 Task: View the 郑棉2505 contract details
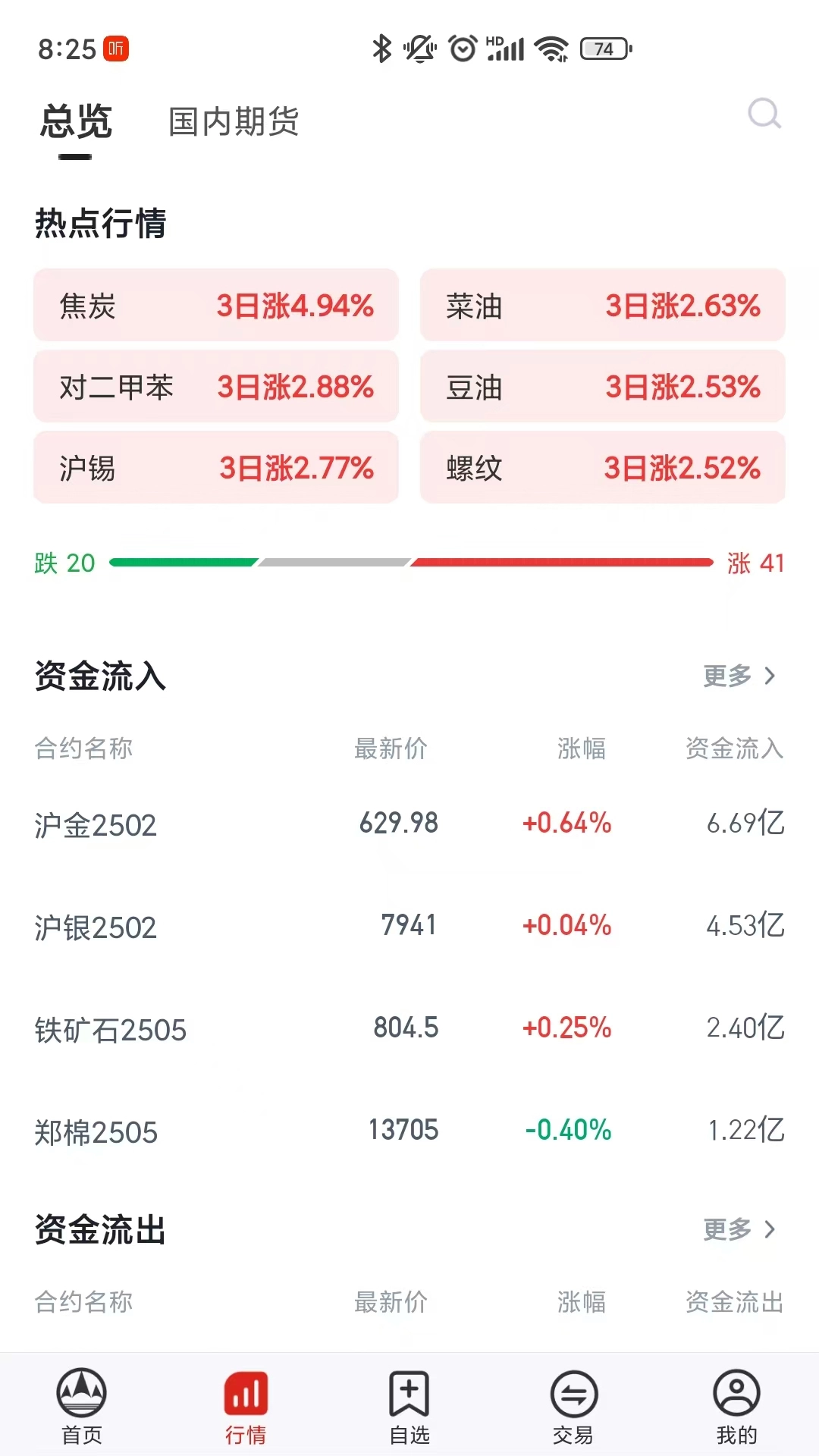[x=409, y=1131]
